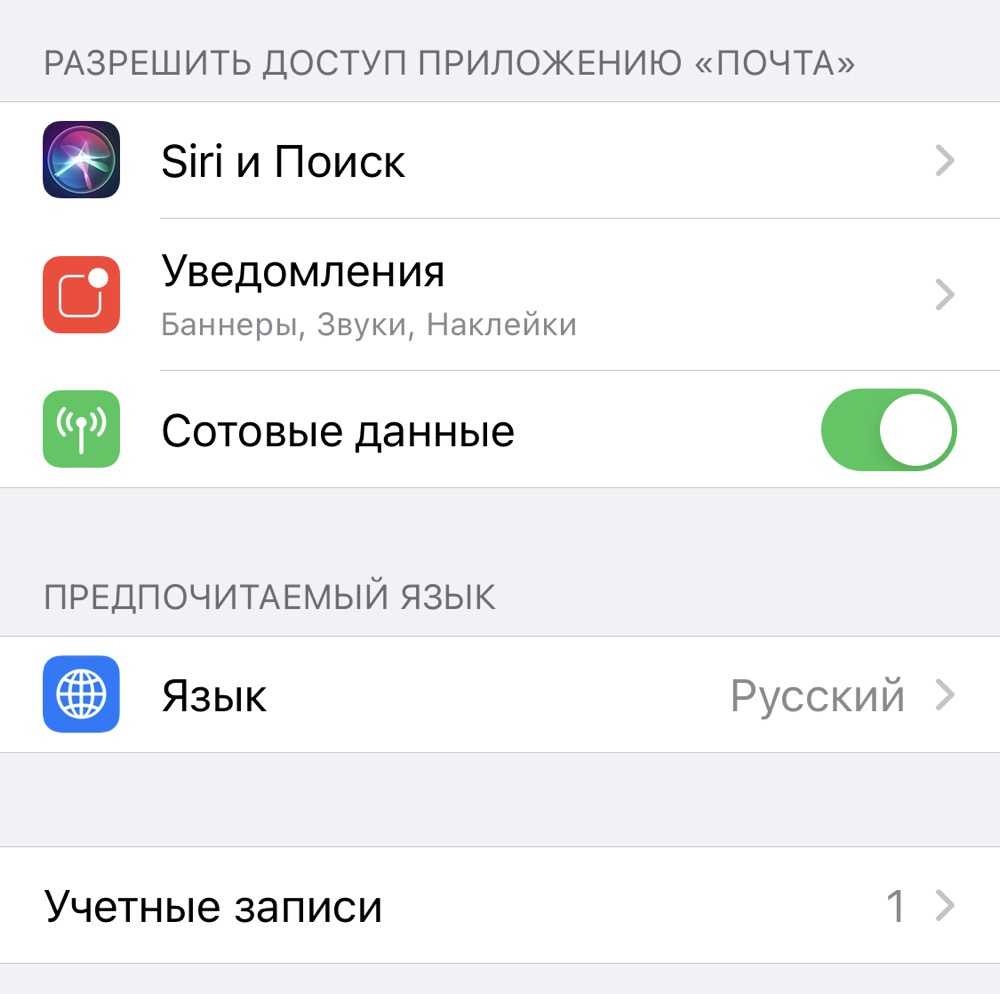Disable the Сотовые данные switch
The image size is (1000, 994).
pyautogui.click(x=888, y=430)
